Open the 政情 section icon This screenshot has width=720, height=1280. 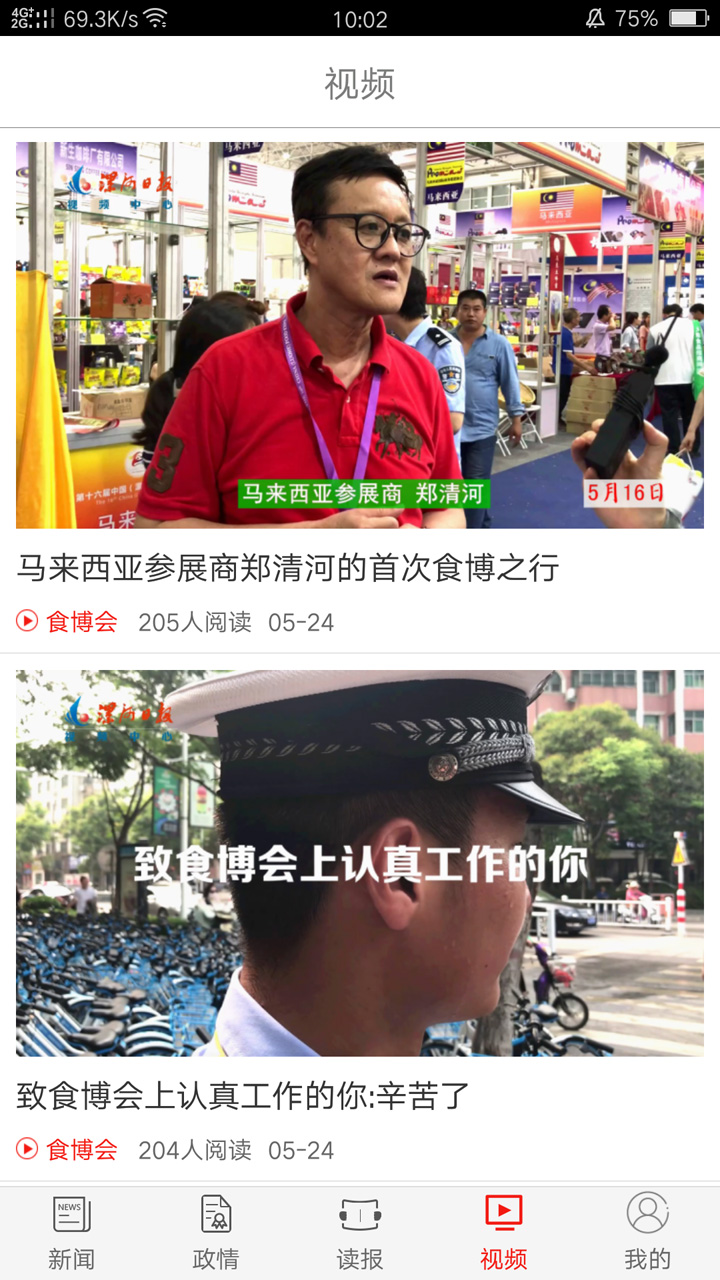(215, 1215)
